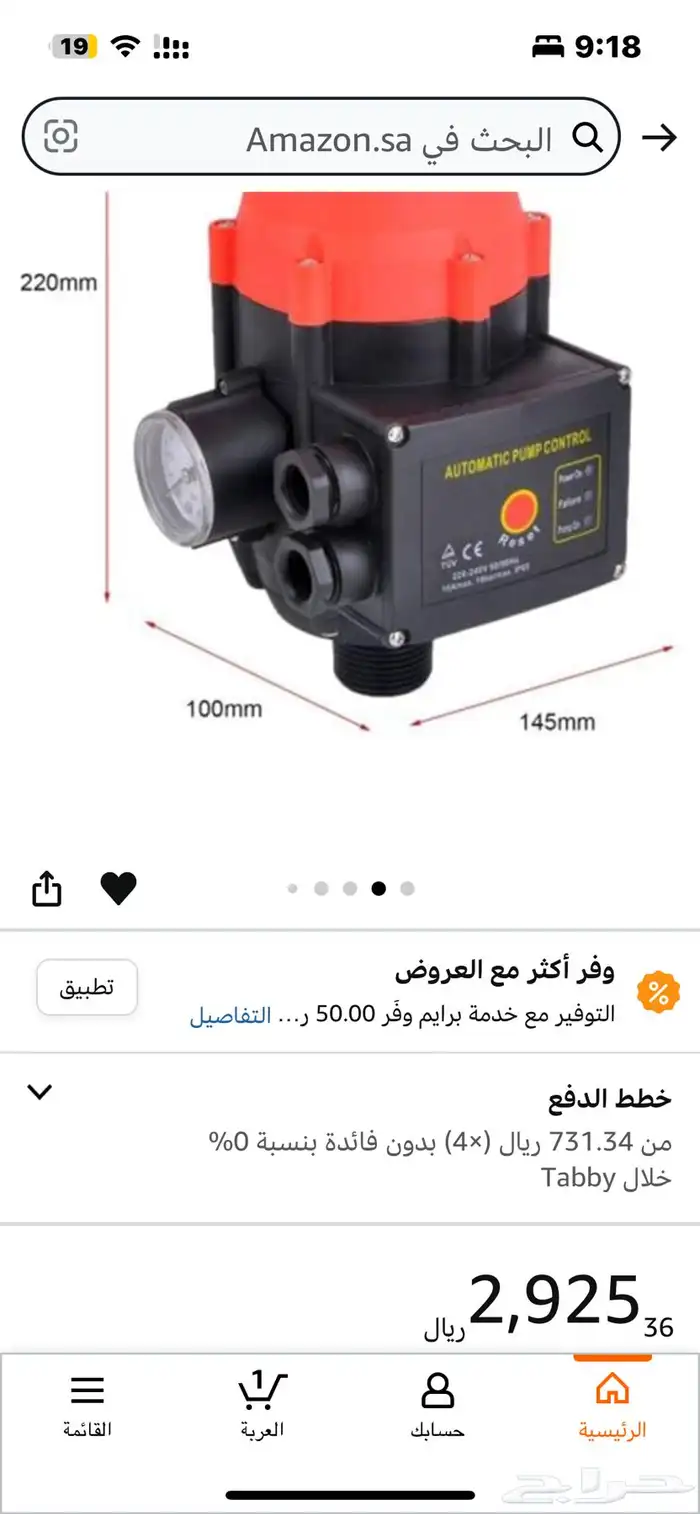Switch to the Home tab (الرئيسية)
This screenshot has width=700, height=1514.
(612, 1404)
